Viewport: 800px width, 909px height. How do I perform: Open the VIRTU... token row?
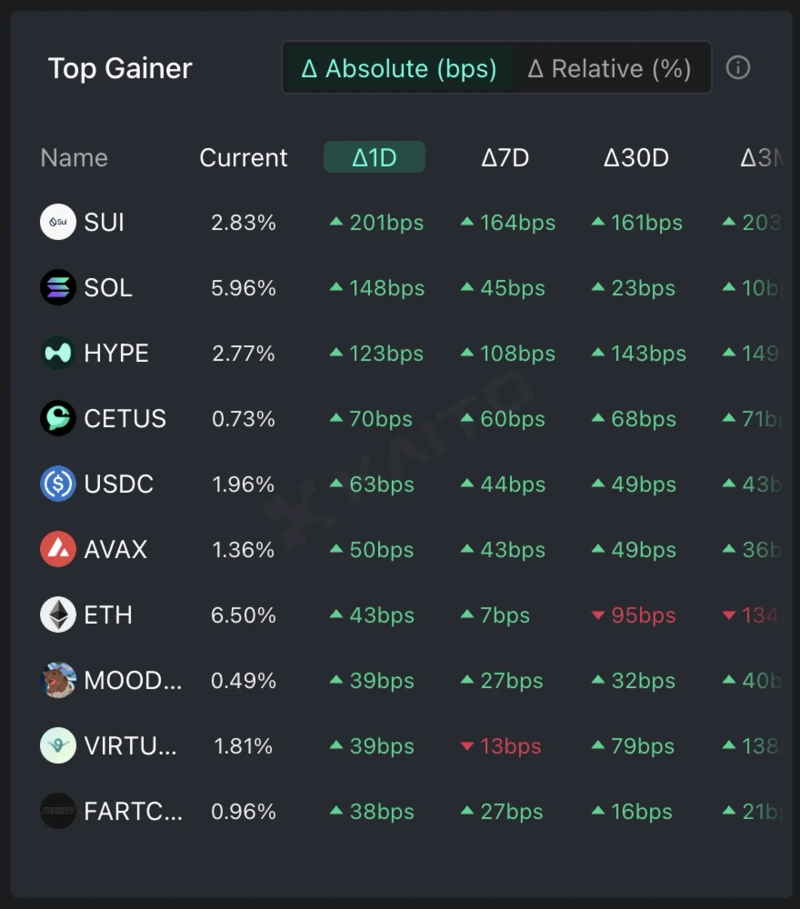point(132,746)
